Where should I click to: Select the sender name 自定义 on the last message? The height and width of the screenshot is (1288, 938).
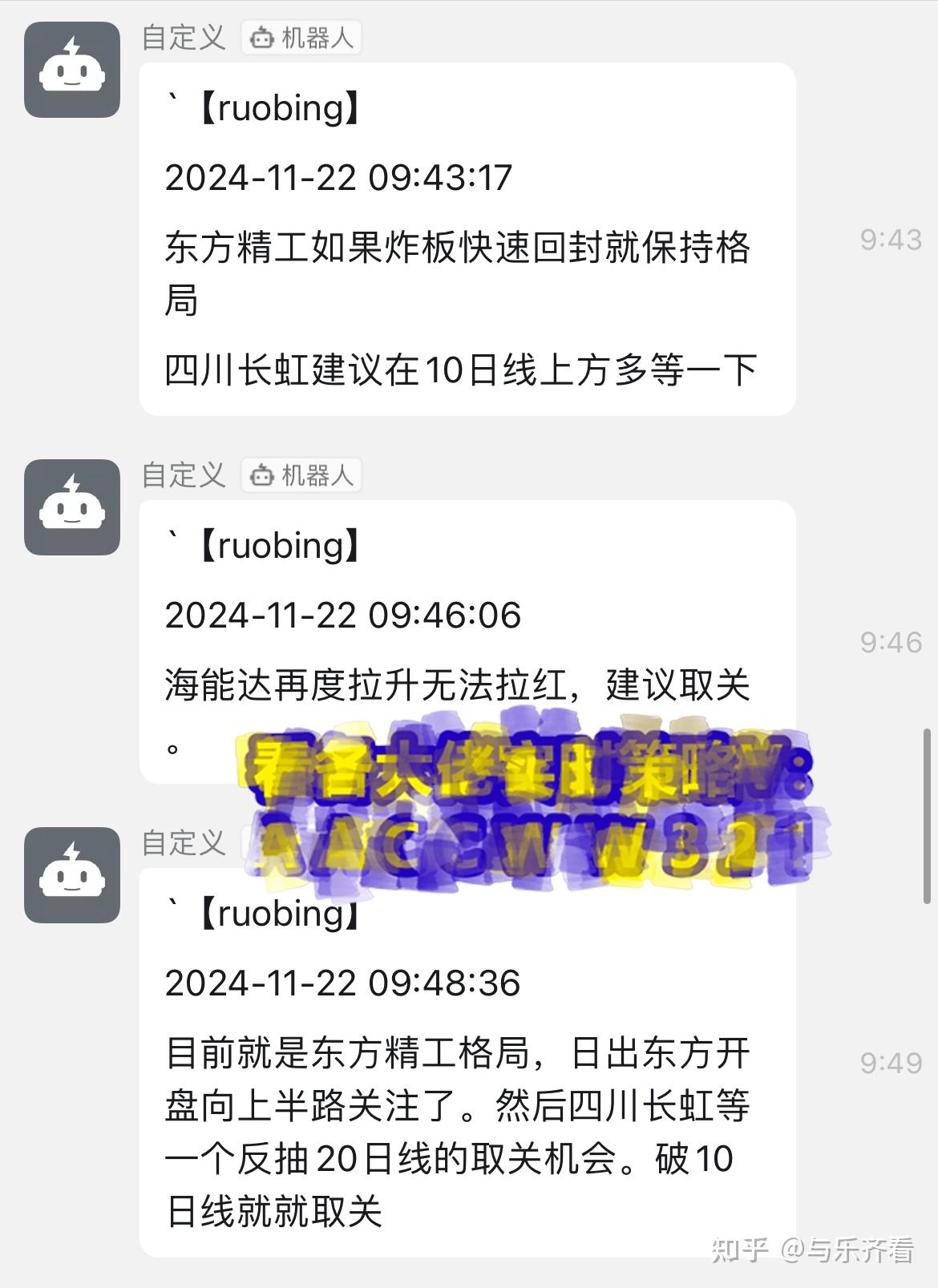coord(184,843)
